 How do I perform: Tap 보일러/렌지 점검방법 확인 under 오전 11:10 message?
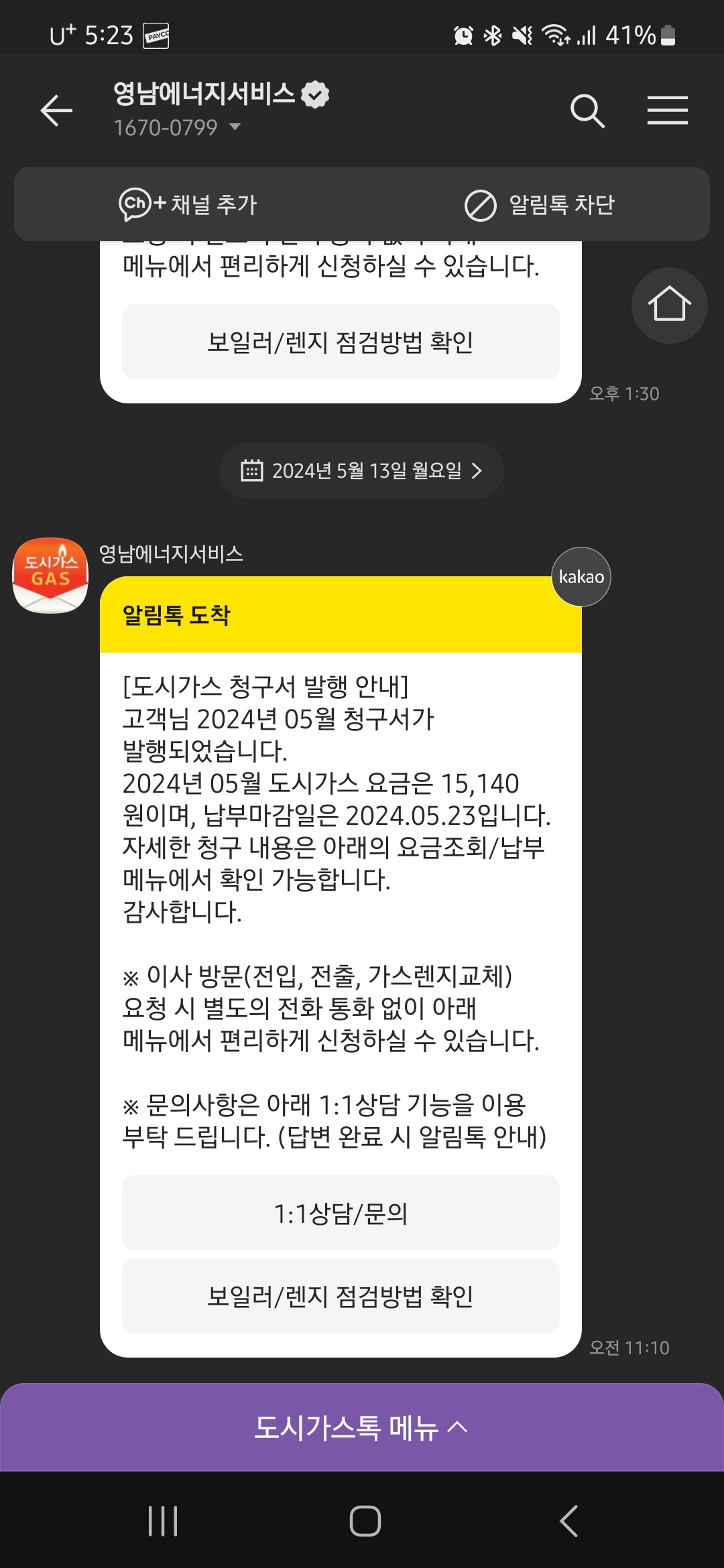point(341,1297)
